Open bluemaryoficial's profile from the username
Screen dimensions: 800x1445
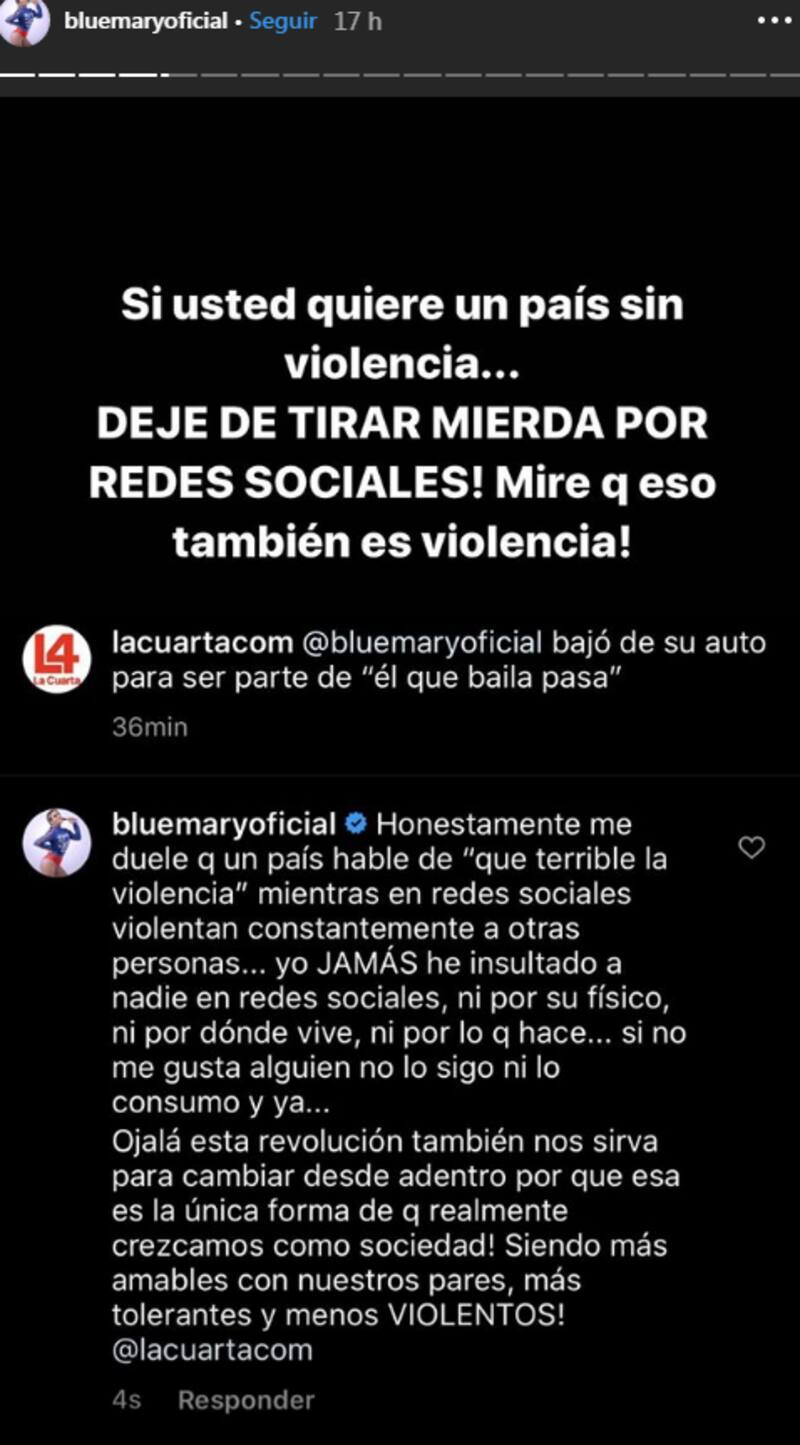(145, 21)
